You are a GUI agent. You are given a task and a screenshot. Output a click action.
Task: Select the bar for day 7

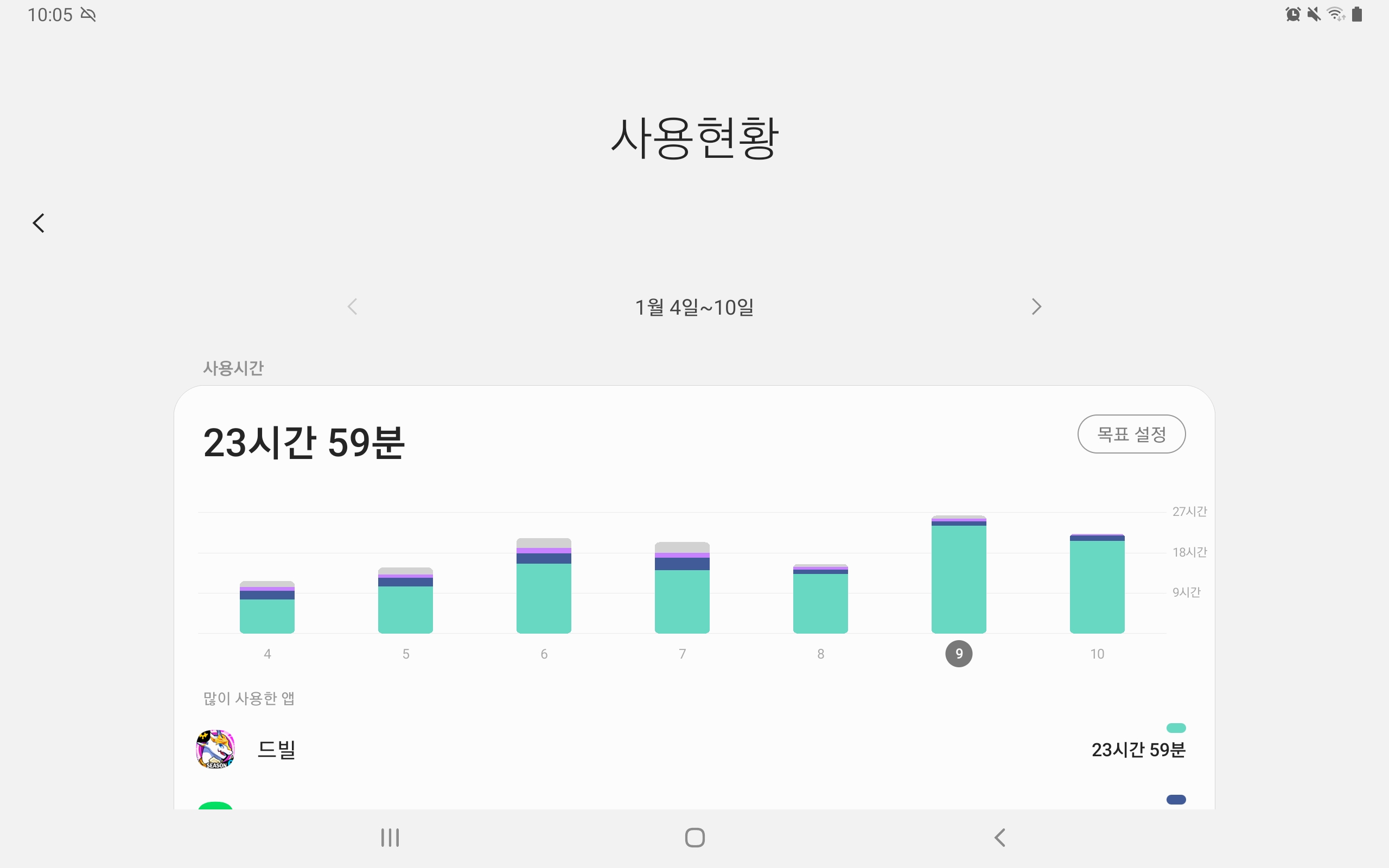click(x=682, y=589)
